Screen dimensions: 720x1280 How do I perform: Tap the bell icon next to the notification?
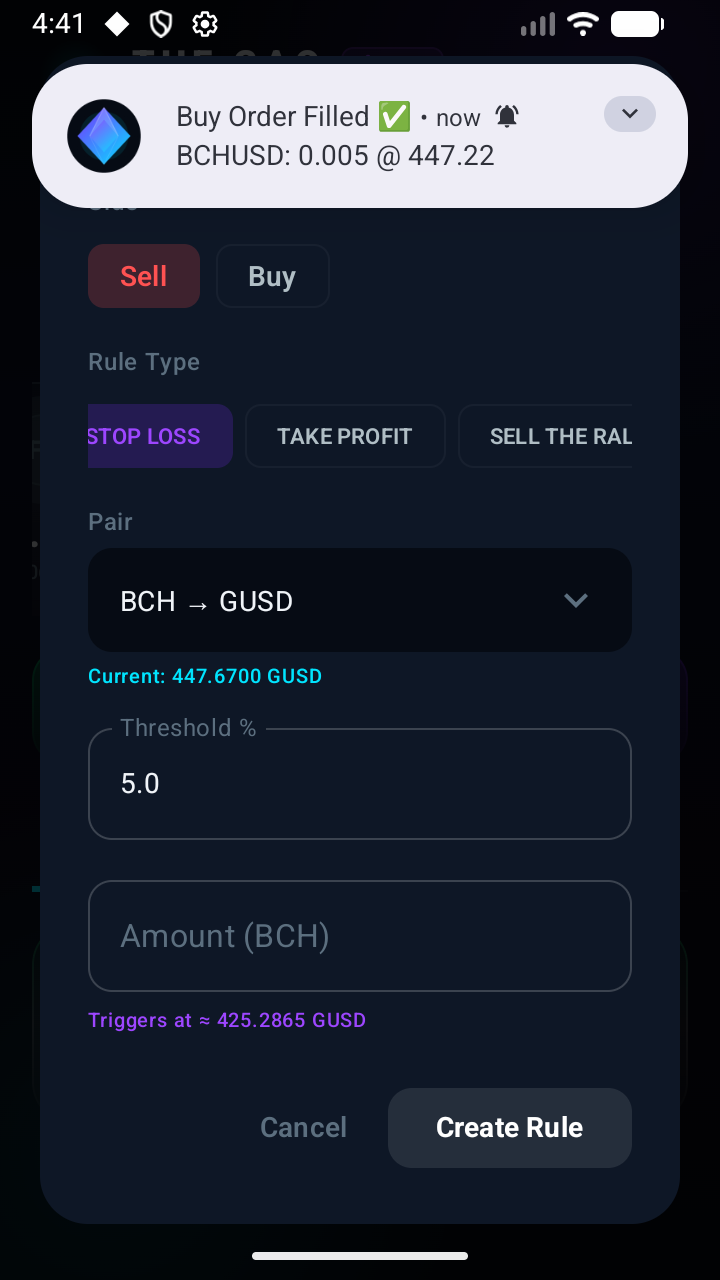point(507,116)
